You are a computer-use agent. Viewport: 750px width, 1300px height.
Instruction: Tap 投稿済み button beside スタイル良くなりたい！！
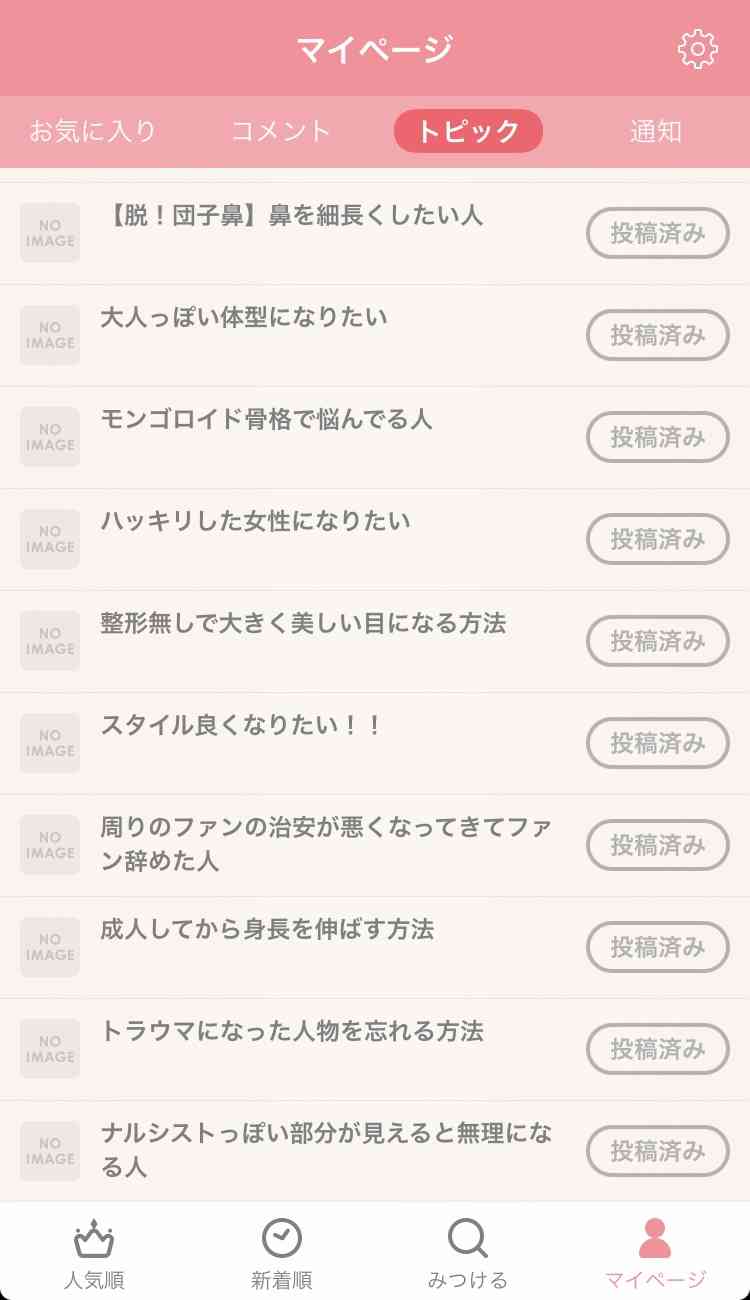click(x=658, y=743)
